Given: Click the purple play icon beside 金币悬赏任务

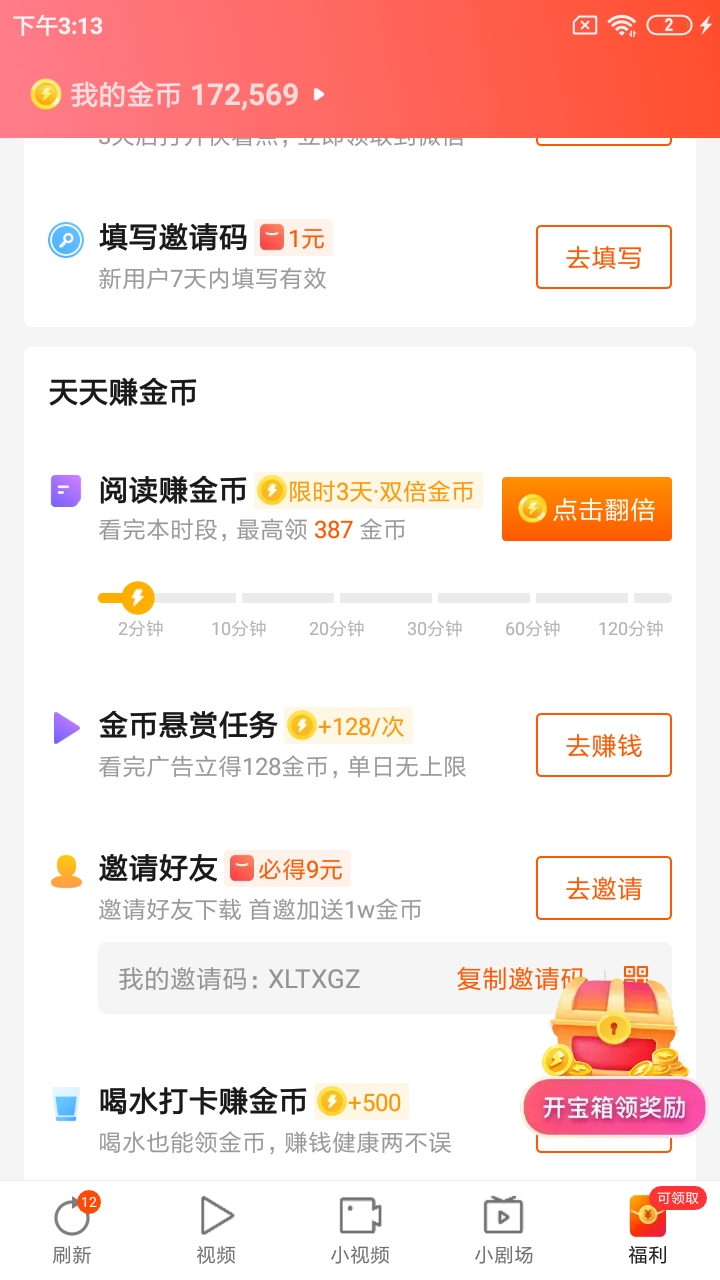Looking at the screenshot, I should coord(66,728).
